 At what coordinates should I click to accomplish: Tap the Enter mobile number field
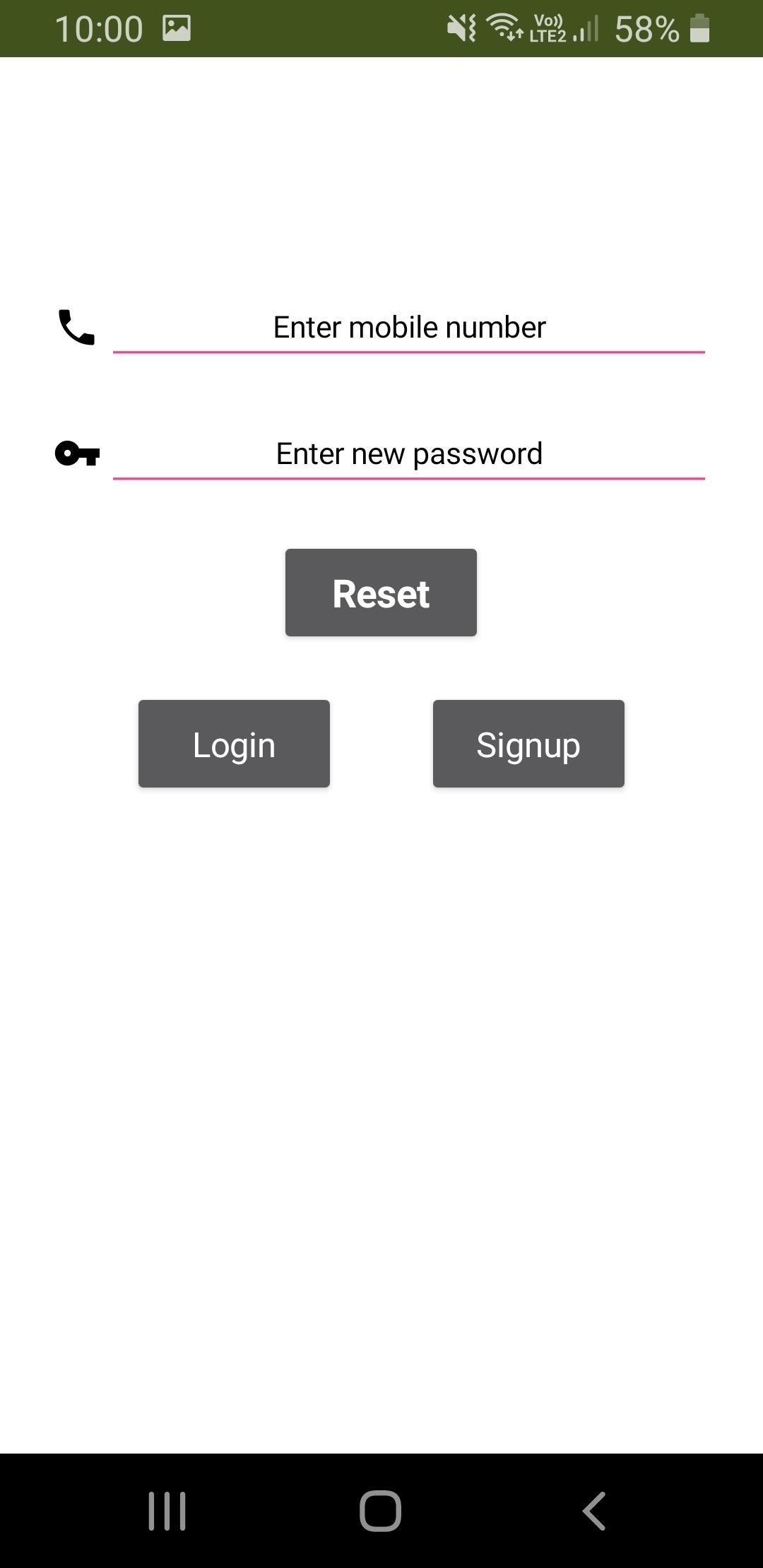(x=408, y=328)
